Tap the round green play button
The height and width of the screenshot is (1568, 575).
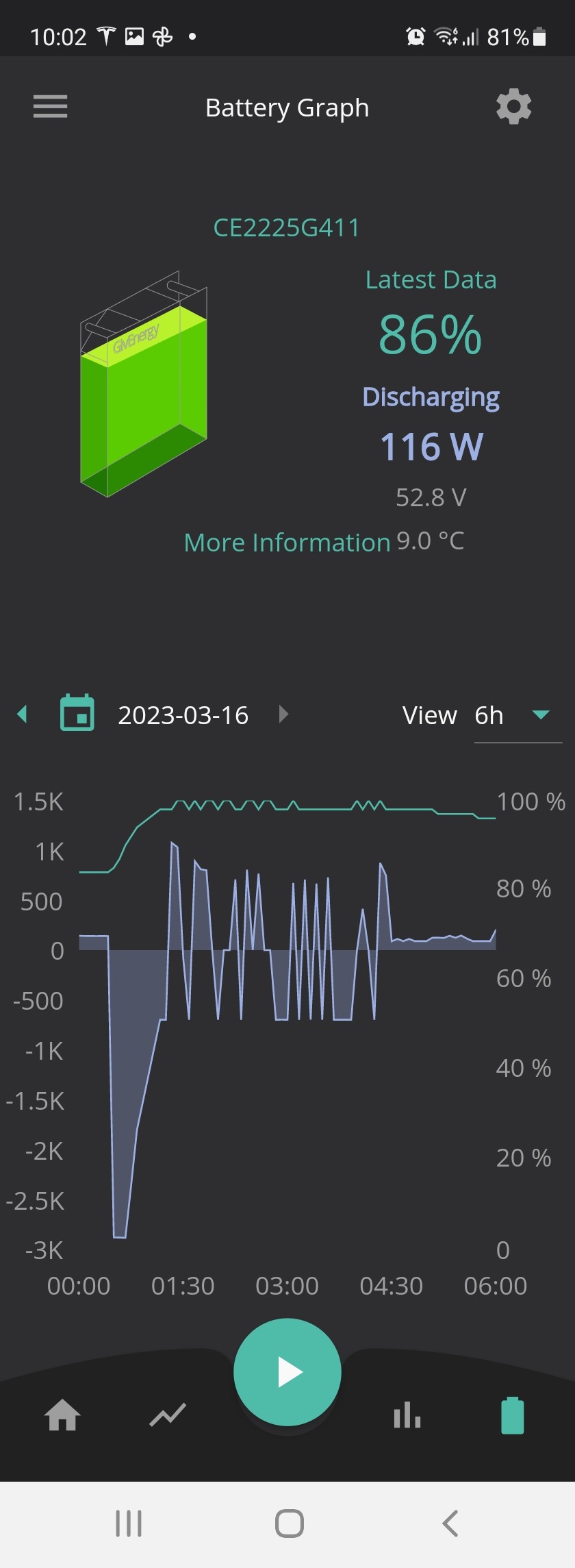287,1372
